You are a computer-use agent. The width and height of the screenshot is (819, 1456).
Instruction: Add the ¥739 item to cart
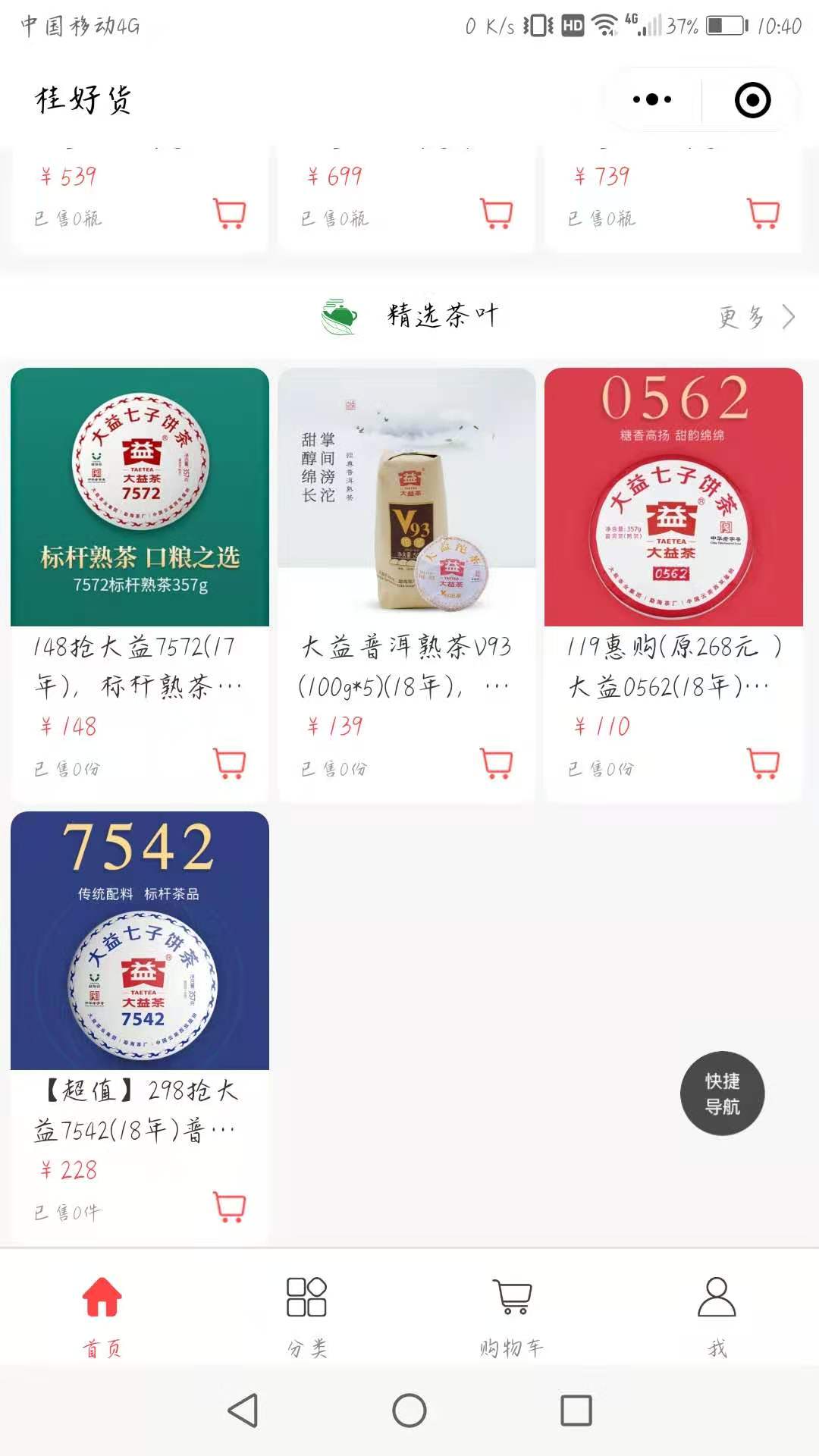(764, 213)
